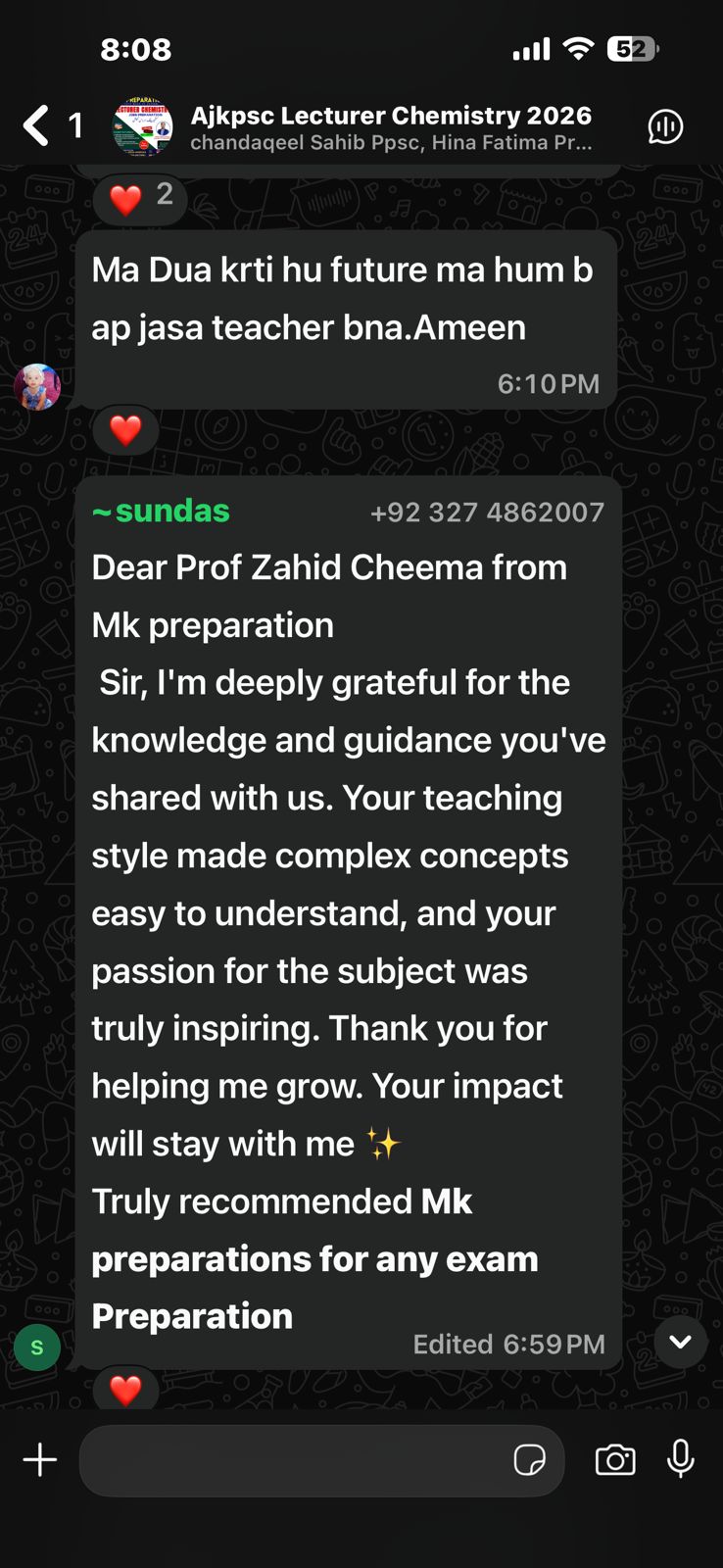Open Ajkpsc Lecturer Chemistry 2026 group info
The width and height of the screenshot is (723, 1568).
[390, 127]
